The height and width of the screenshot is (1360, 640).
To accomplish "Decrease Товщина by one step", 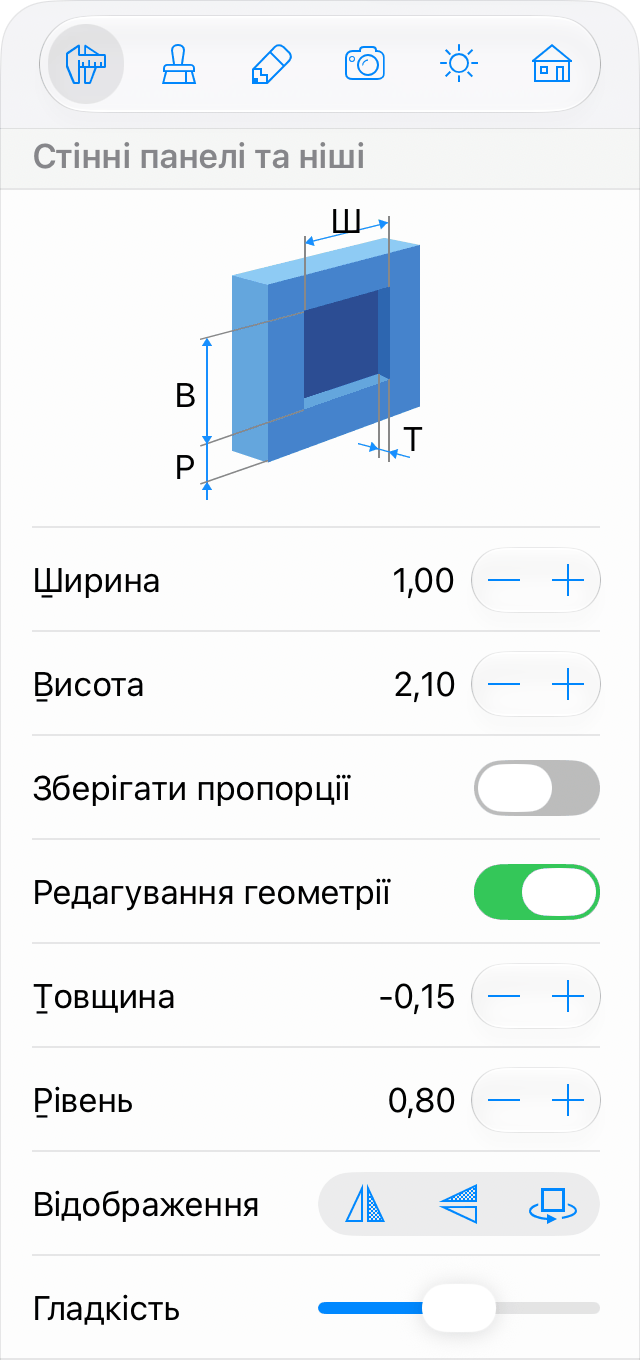I will click(x=504, y=996).
